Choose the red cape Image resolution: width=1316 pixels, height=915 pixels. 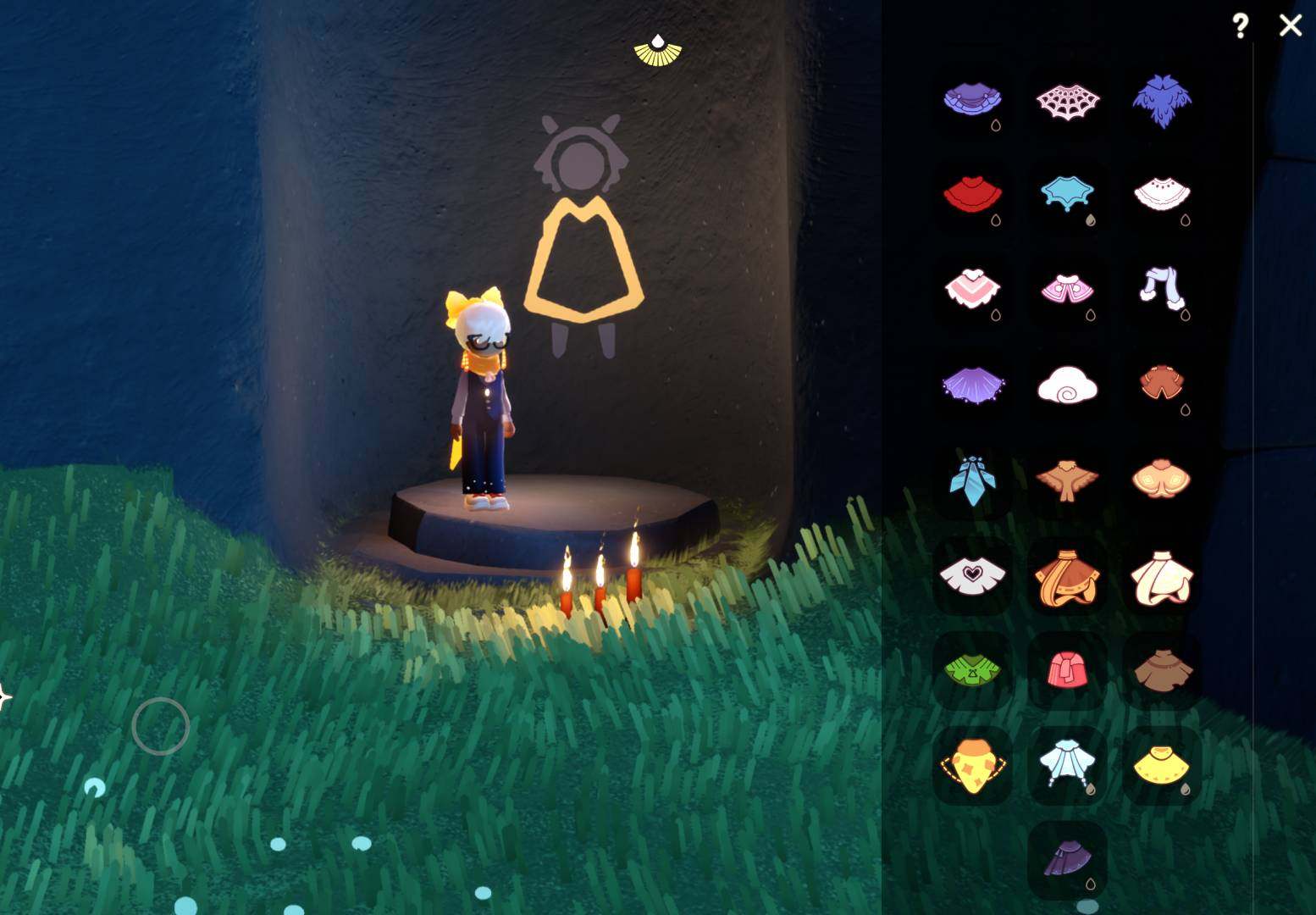(x=972, y=195)
